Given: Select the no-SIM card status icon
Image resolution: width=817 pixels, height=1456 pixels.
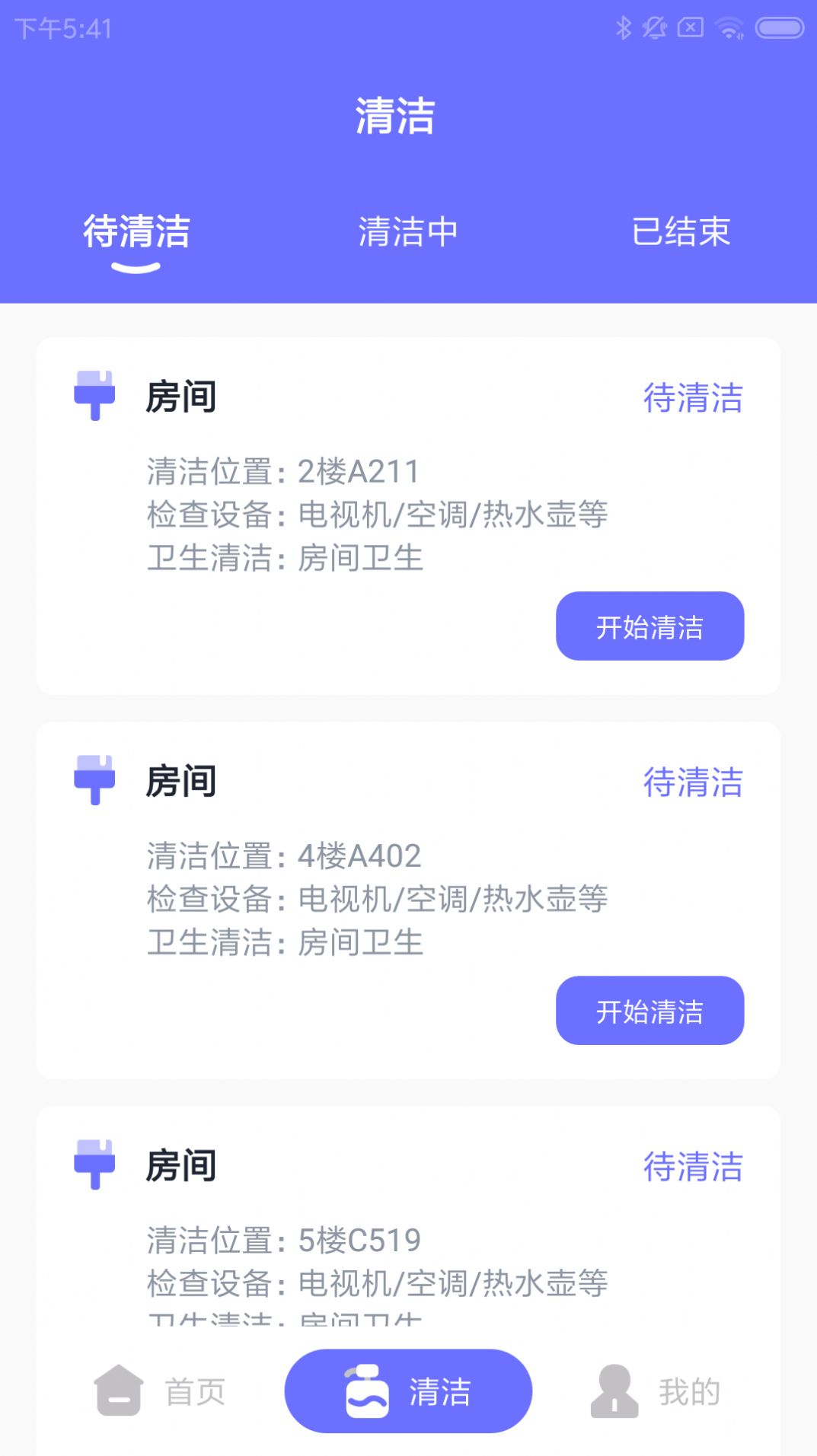Looking at the screenshot, I should (691, 27).
